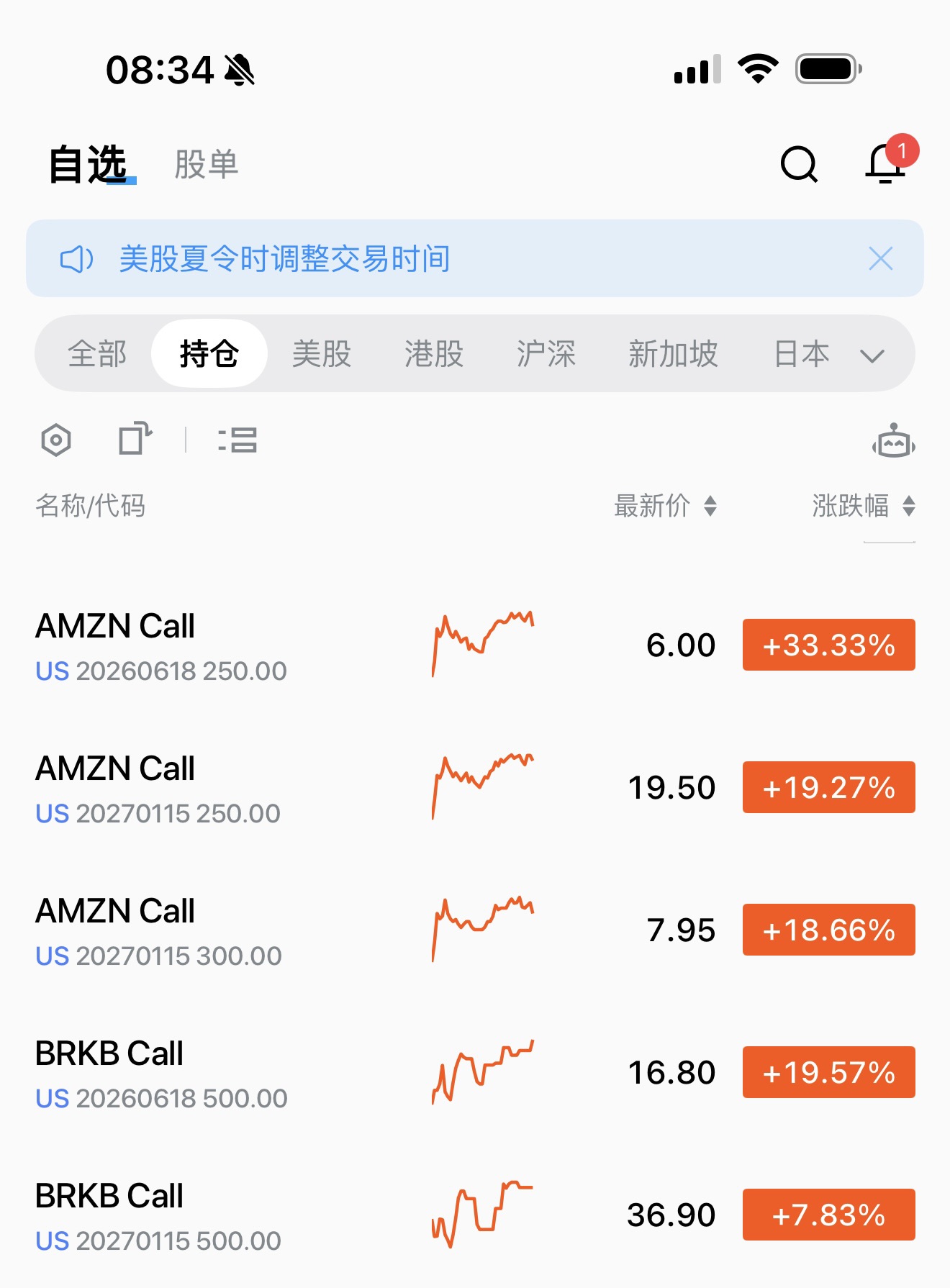Screen dimensions: 950x1288
Task: Tap the rotate screen icon
Action: (x=135, y=439)
